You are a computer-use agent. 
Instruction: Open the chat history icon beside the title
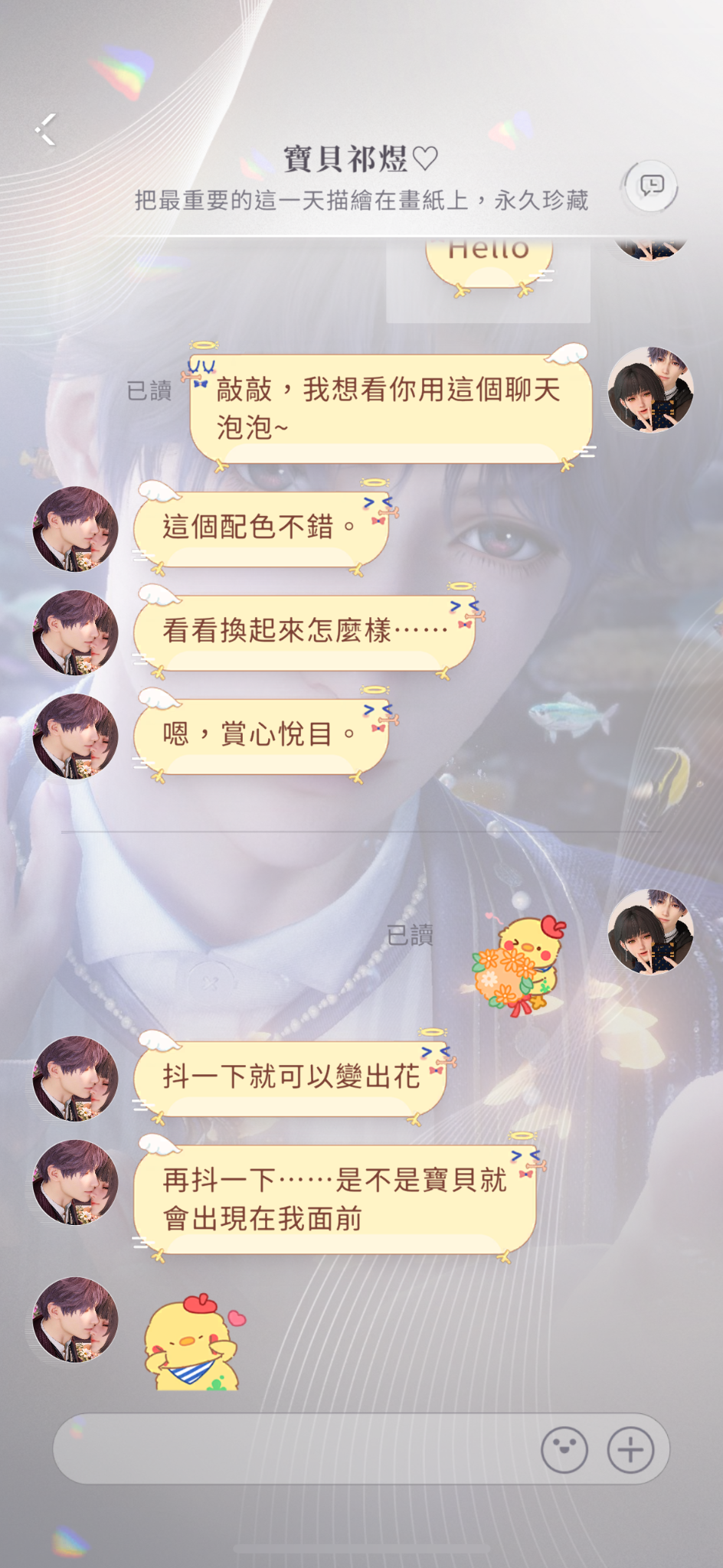(651, 186)
